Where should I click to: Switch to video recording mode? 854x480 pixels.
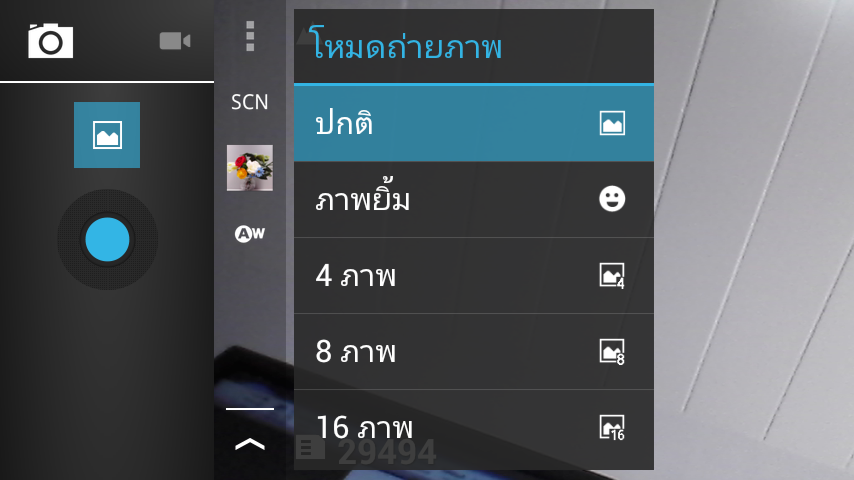click(x=174, y=41)
